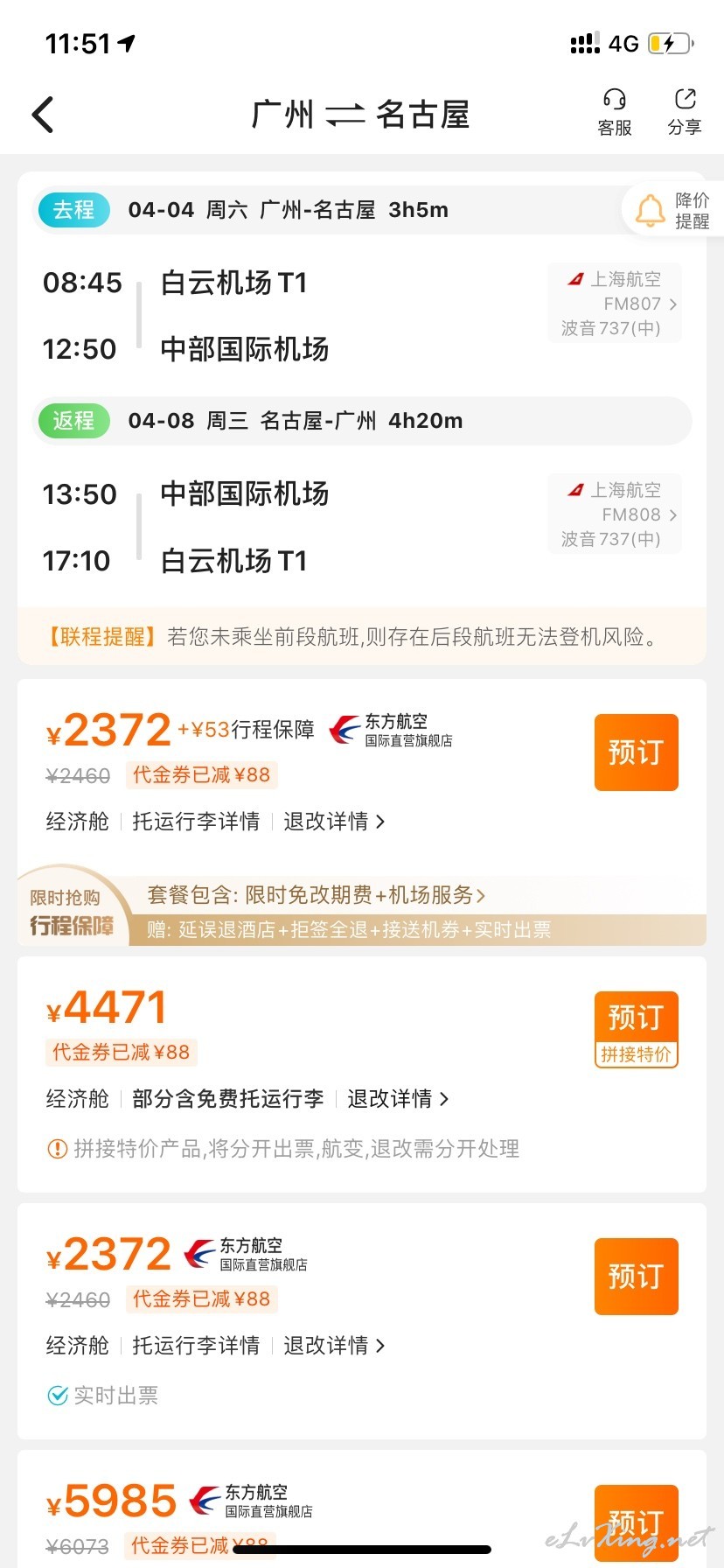The height and width of the screenshot is (1568, 724).
Task: Open 客服 customer service
Action: [615, 113]
